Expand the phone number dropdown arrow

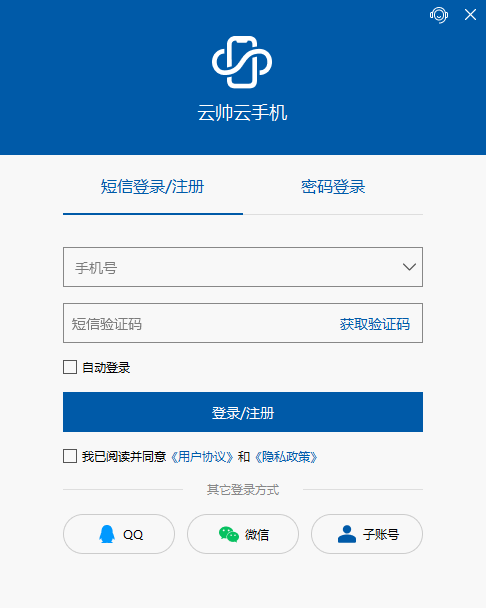click(409, 267)
